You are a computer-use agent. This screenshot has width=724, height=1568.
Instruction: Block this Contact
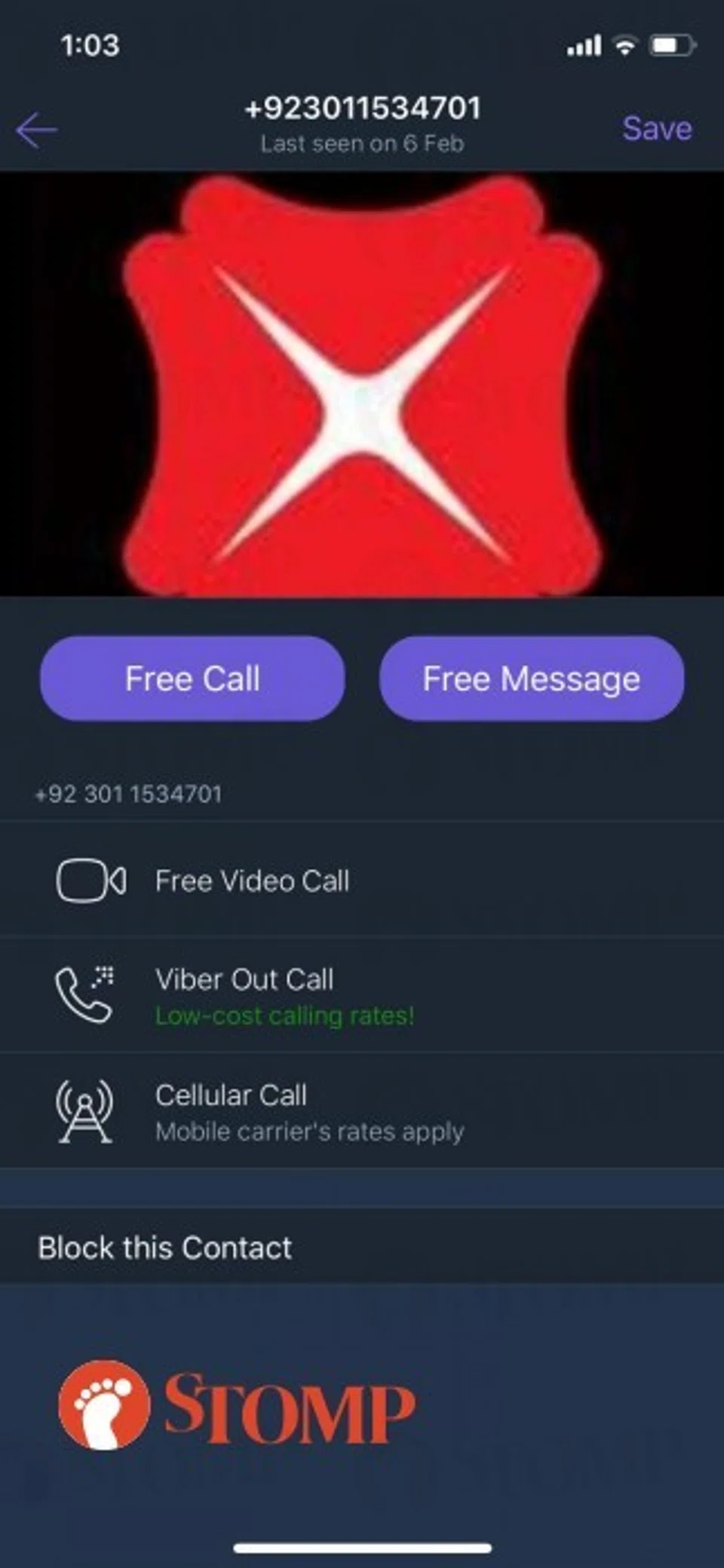click(x=165, y=1248)
